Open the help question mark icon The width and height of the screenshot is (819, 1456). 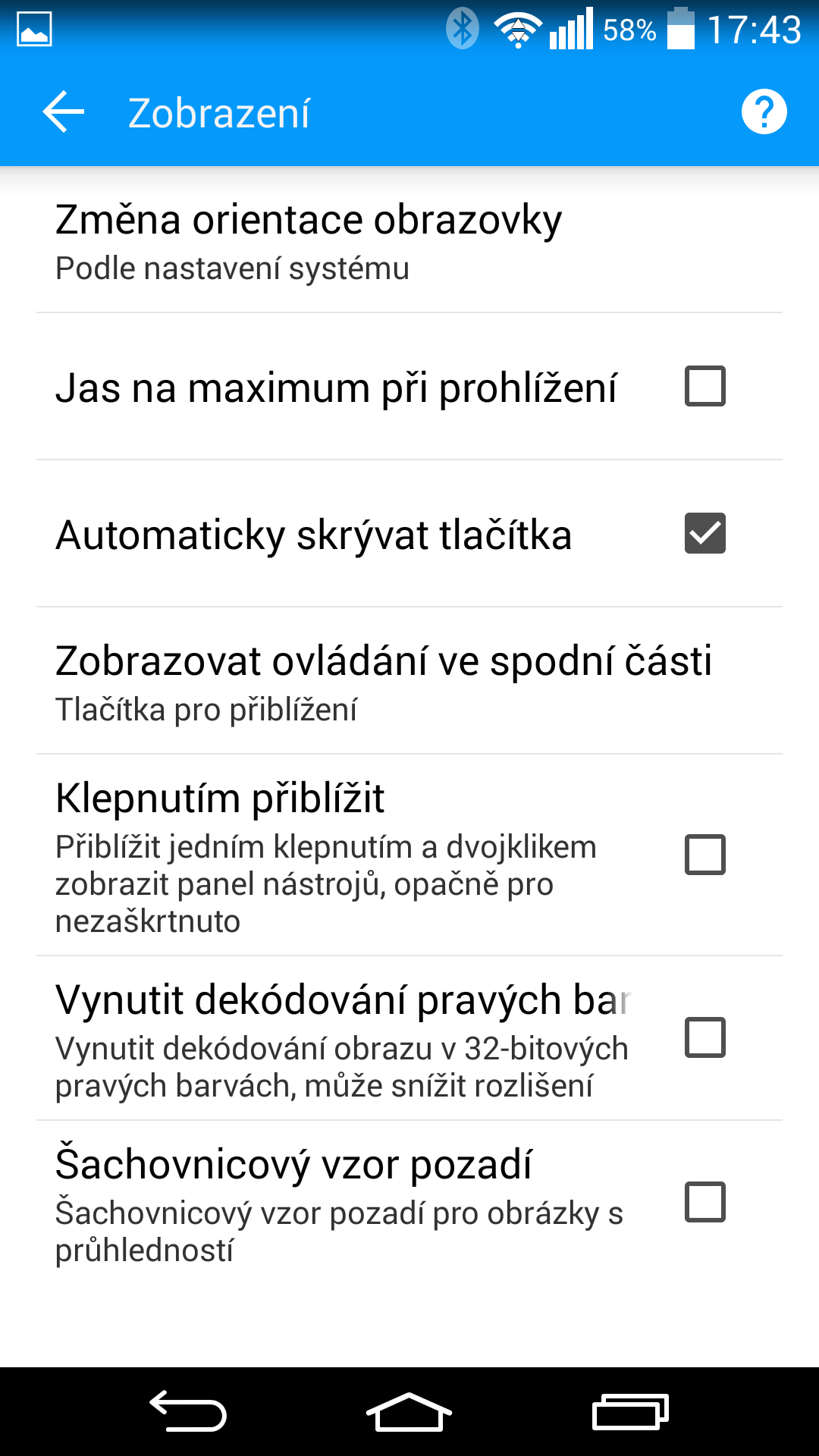(764, 112)
